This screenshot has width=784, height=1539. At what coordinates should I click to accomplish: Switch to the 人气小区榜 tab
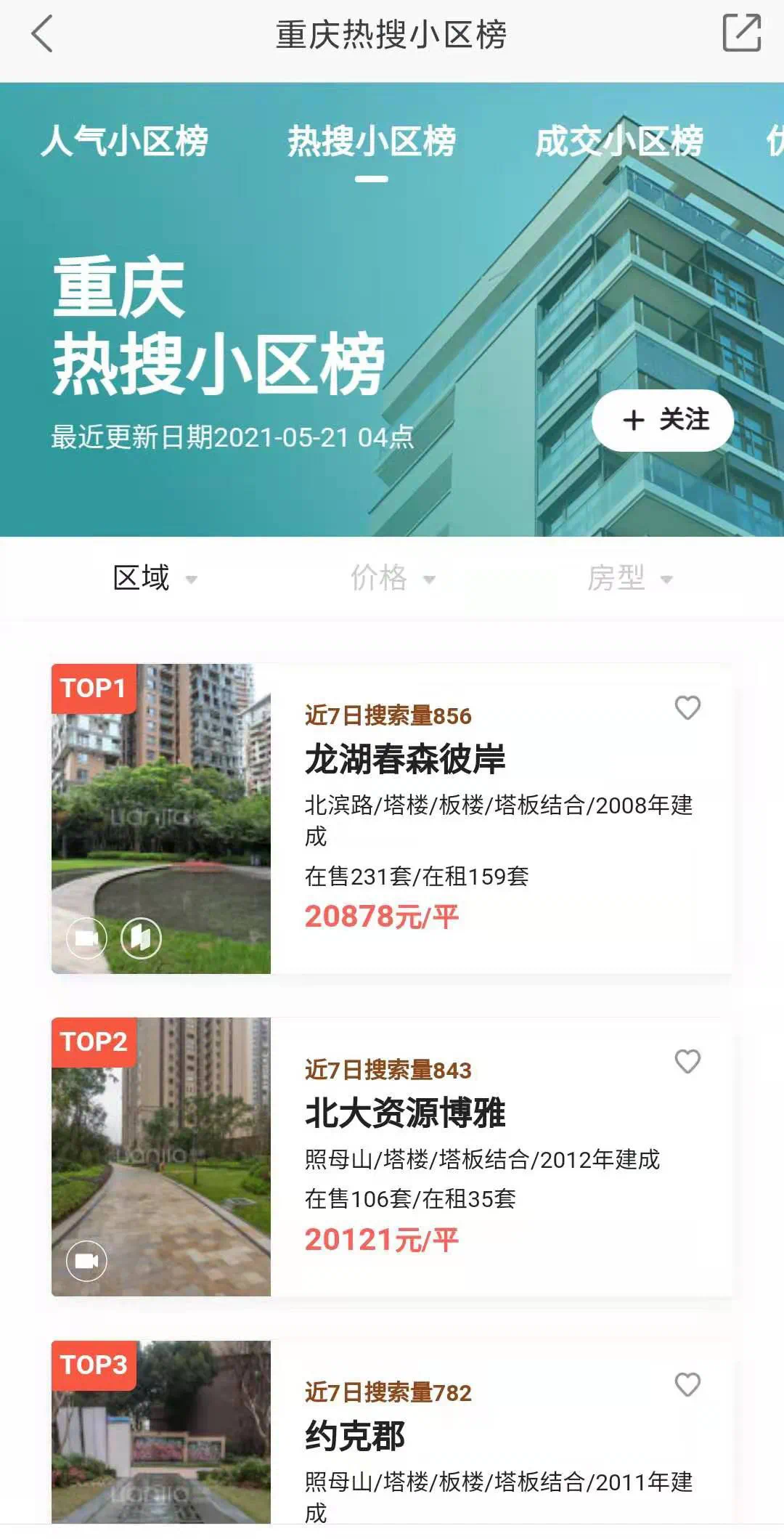(124, 141)
